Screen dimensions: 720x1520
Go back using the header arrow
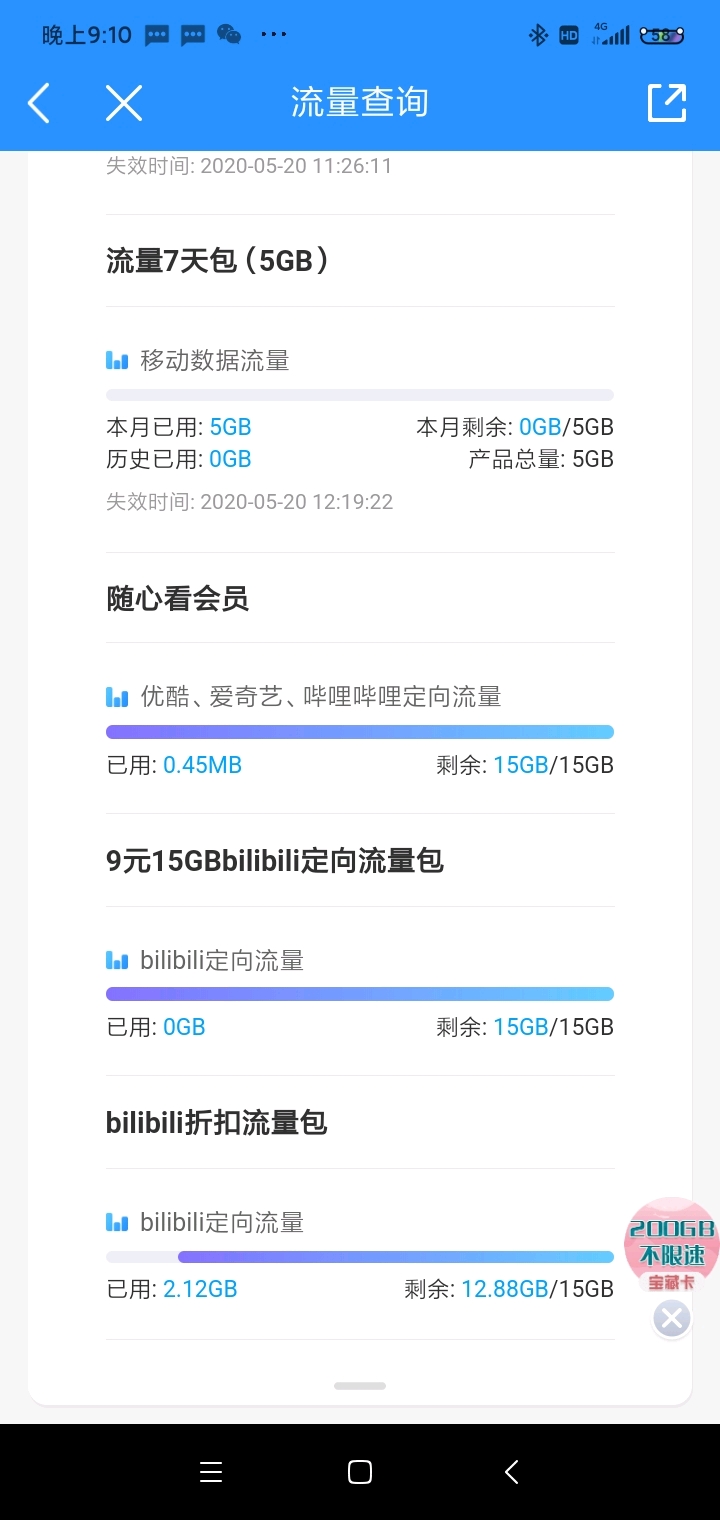pos(39,103)
